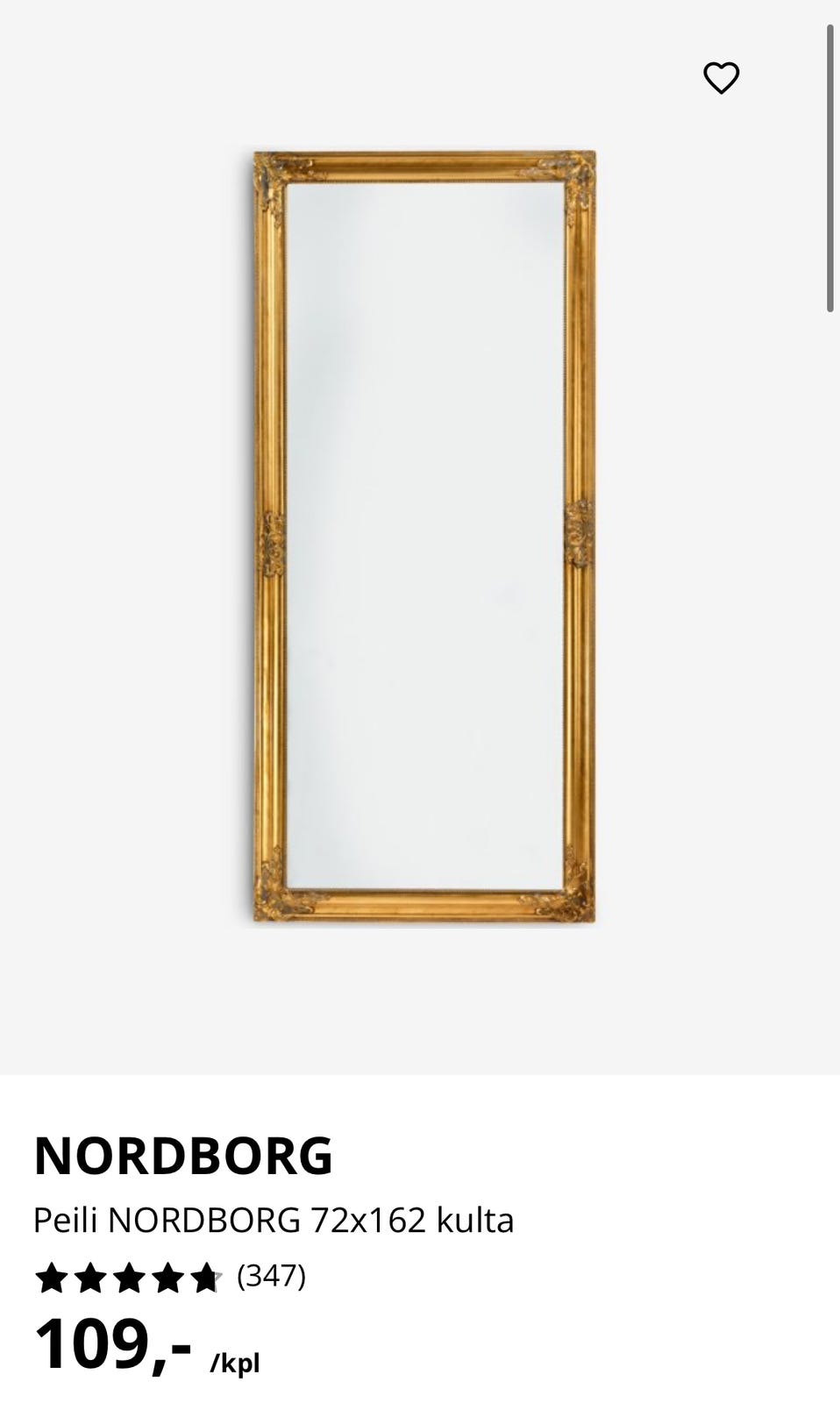Add NORDBORG mirror to favorites with heart

721,79
